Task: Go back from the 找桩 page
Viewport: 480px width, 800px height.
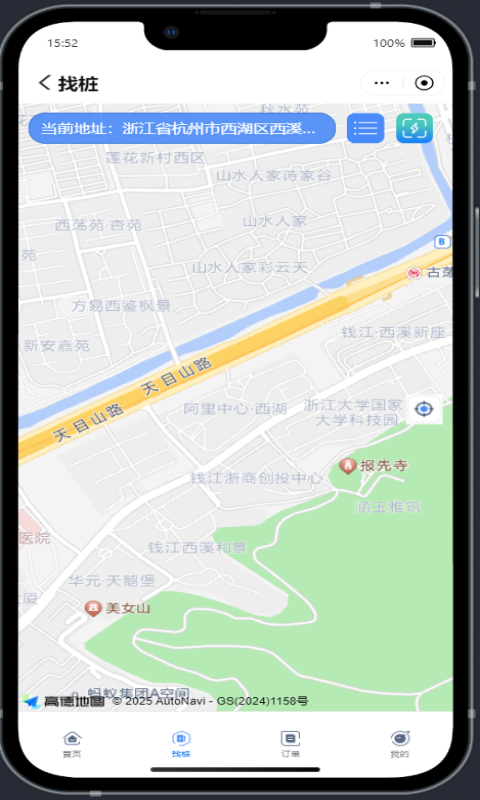Action: coord(45,83)
